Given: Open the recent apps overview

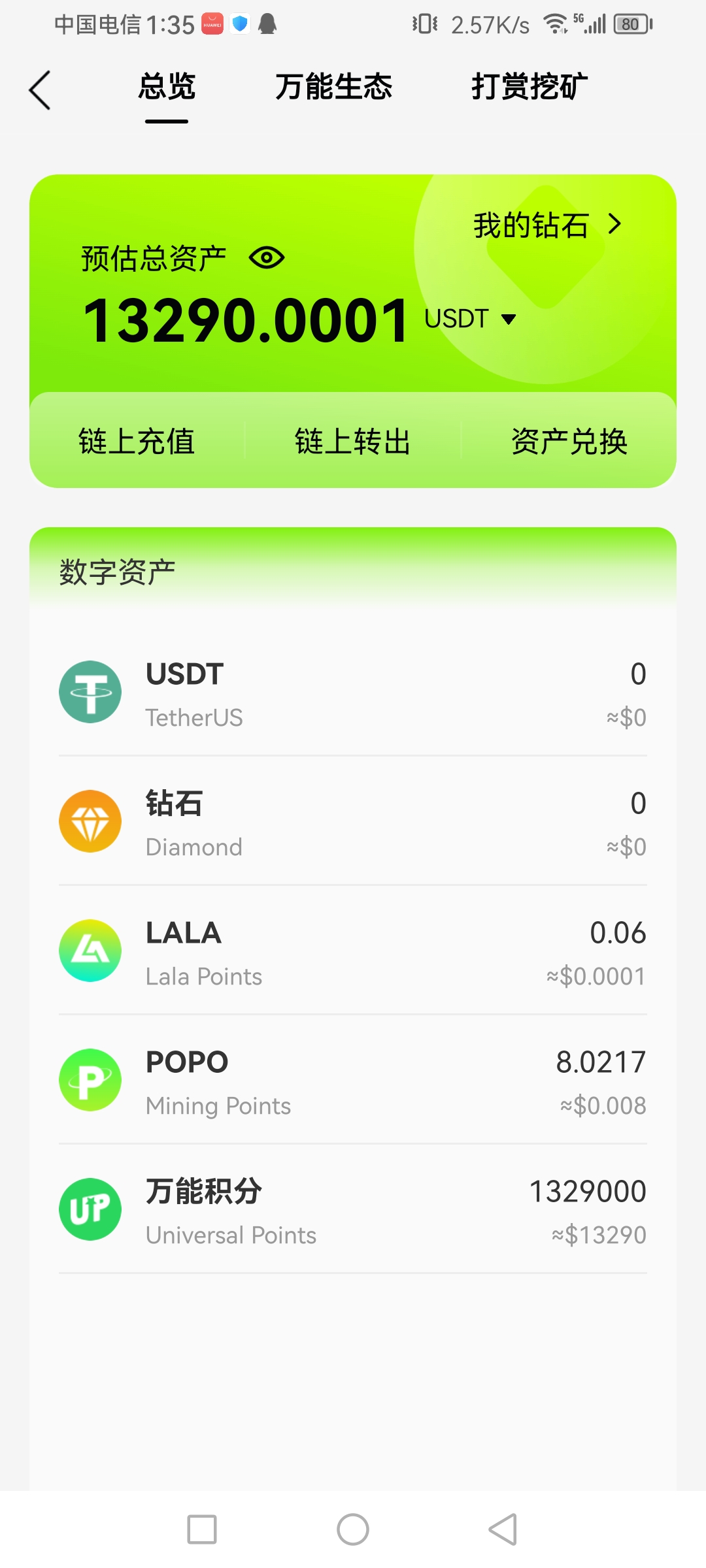Looking at the screenshot, I should pos(202,1529).
